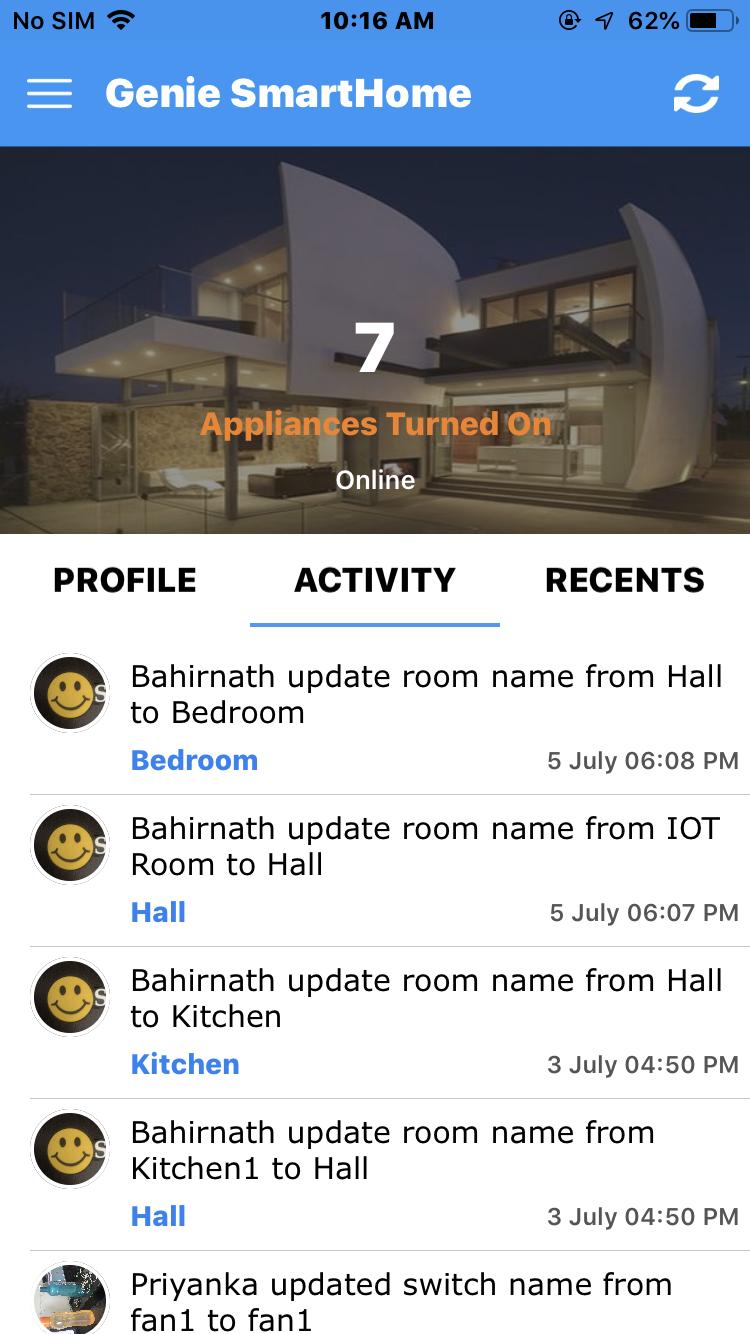The image size is (750, 1334).
Task: Switch to the PROFILE tab
Action: pyautogui.click(x=124, y=580)
